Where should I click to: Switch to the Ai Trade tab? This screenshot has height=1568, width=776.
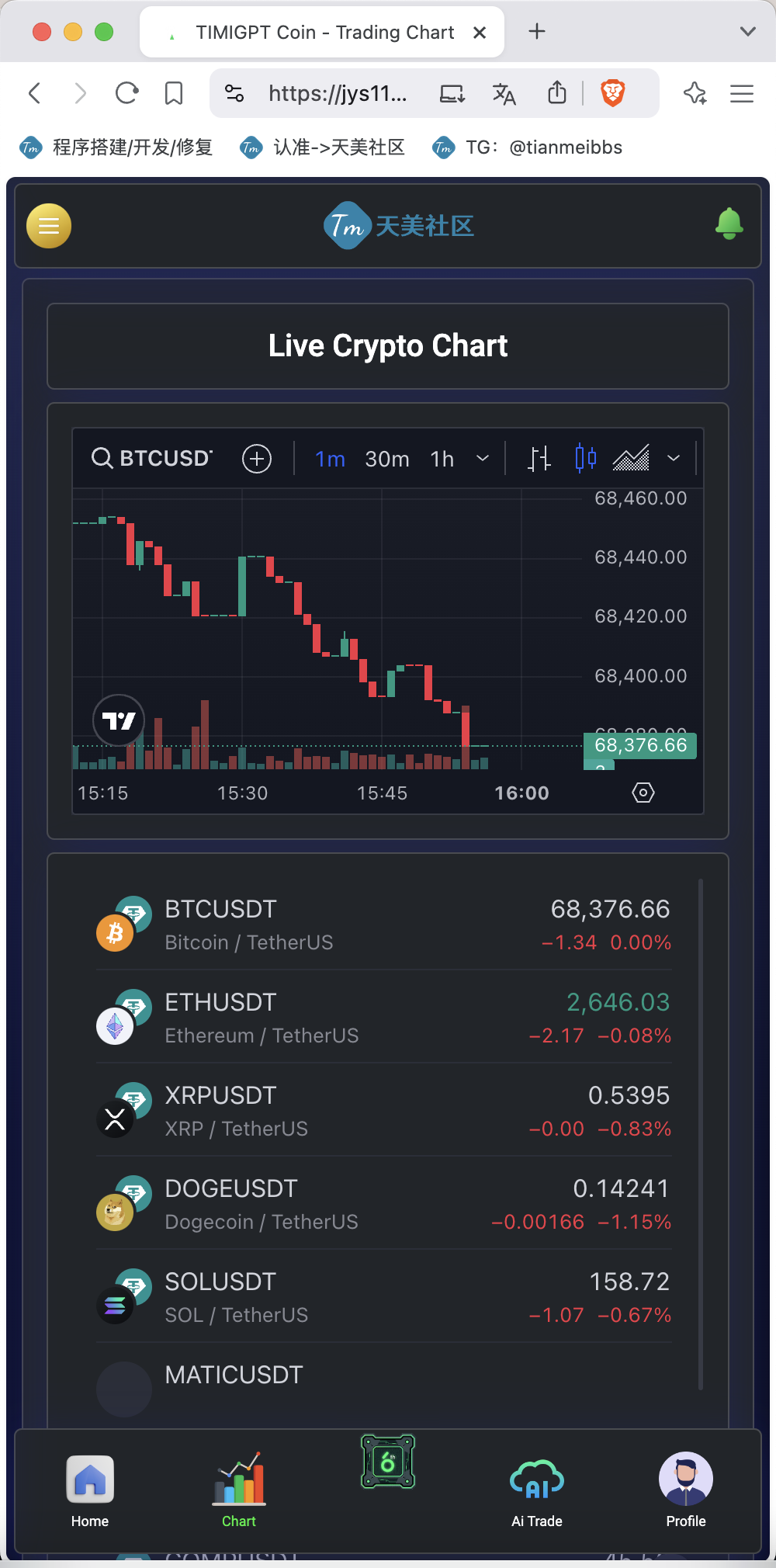(x=537, y=1492)
